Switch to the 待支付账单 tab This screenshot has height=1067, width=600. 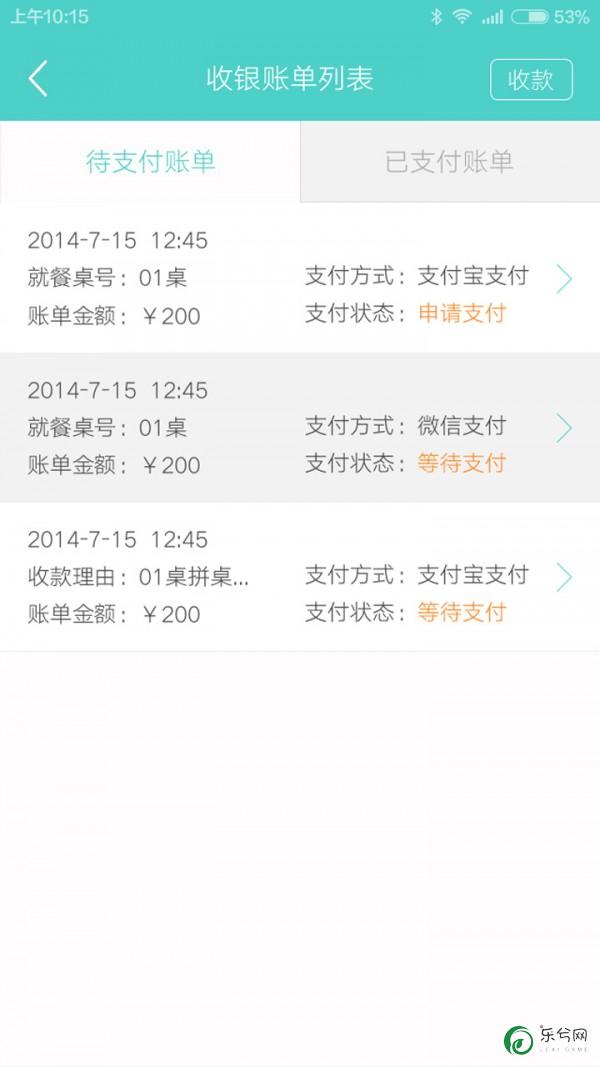tap(150, 162)
